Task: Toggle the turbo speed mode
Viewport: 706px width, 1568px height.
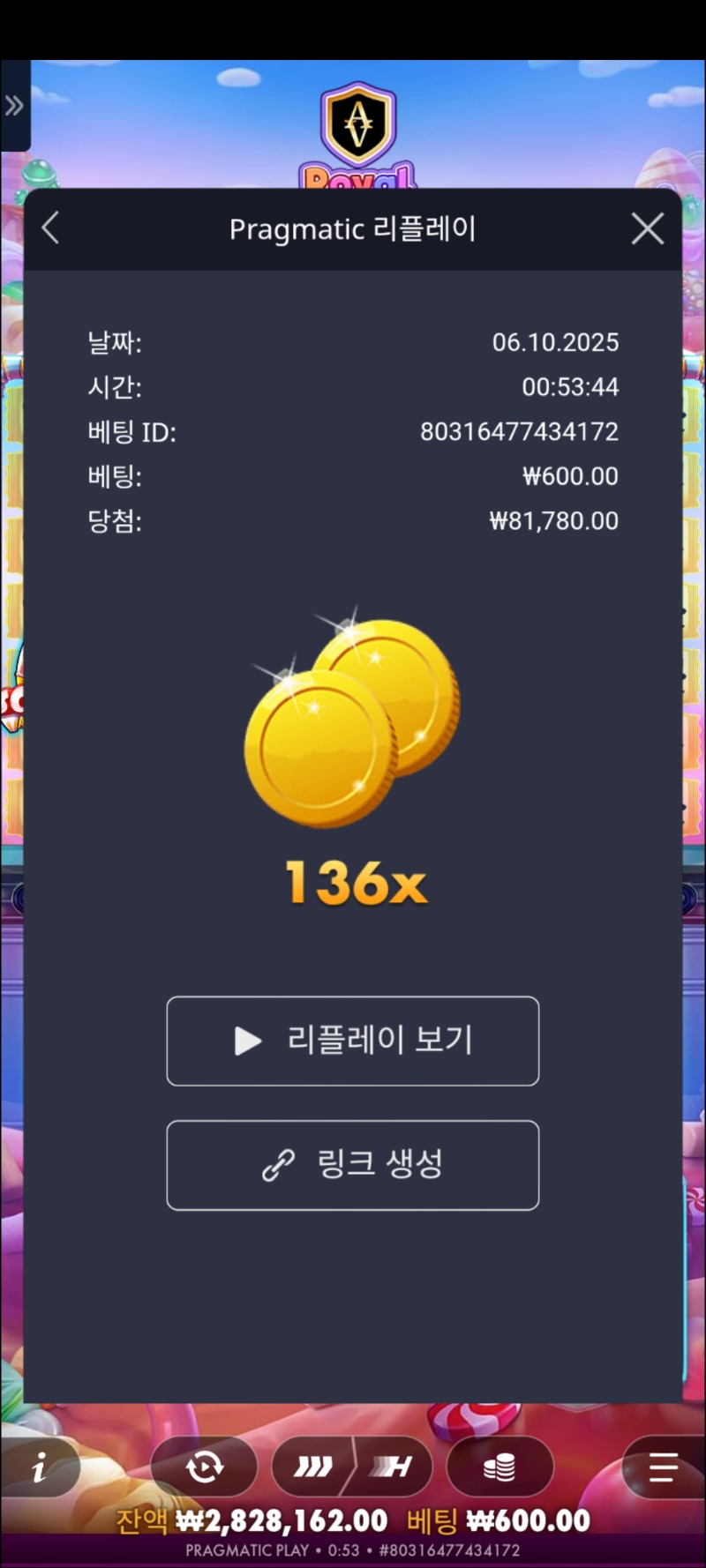Action: [352, 1467]
